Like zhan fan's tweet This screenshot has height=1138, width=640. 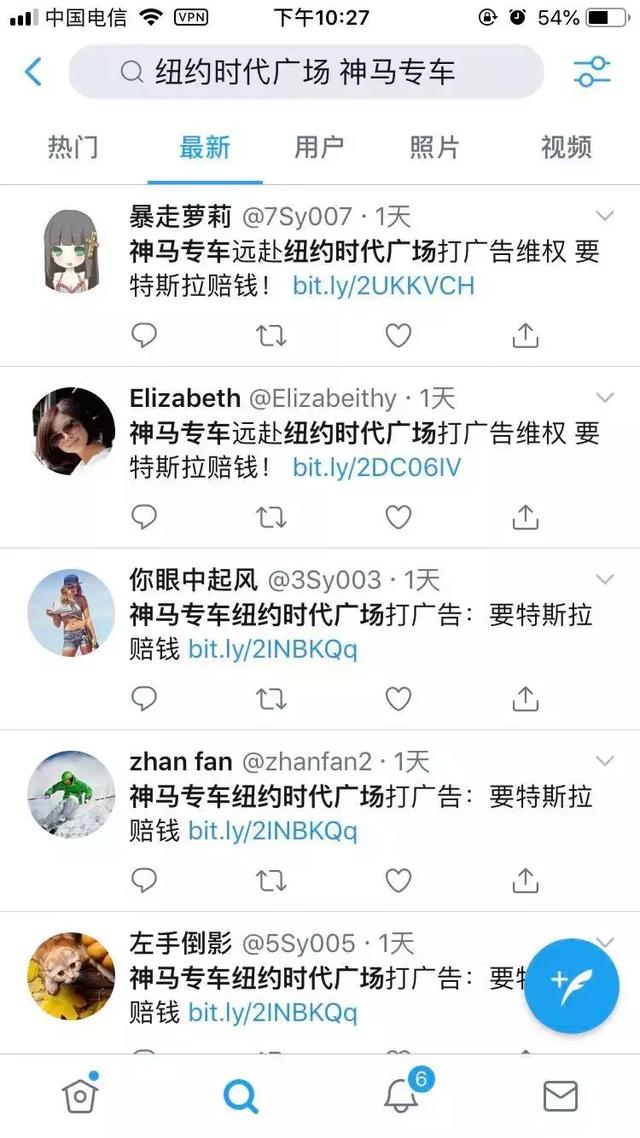[x=399, y=880]
